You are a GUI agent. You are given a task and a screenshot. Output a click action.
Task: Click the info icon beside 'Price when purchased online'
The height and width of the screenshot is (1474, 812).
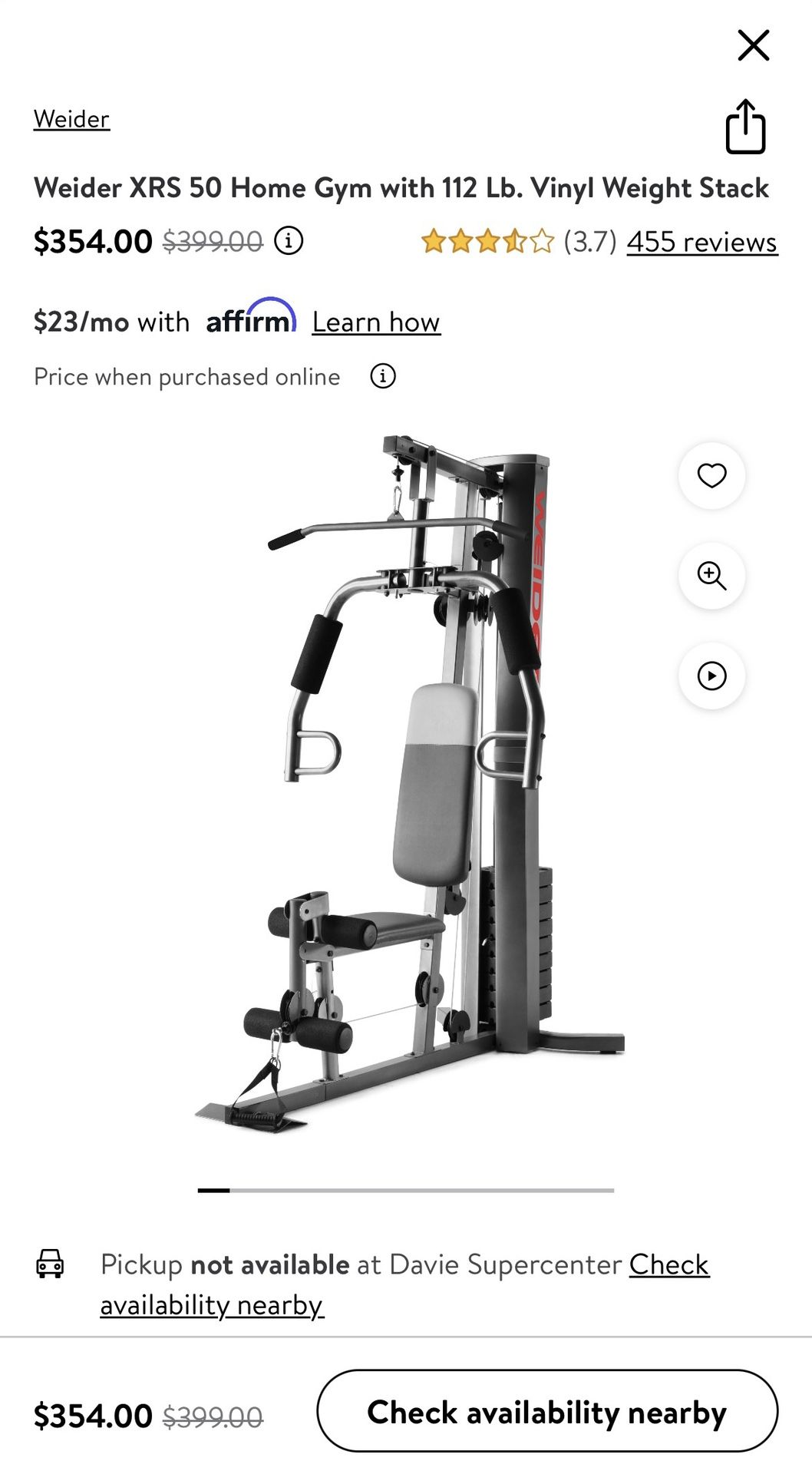(x=384, y=375)
